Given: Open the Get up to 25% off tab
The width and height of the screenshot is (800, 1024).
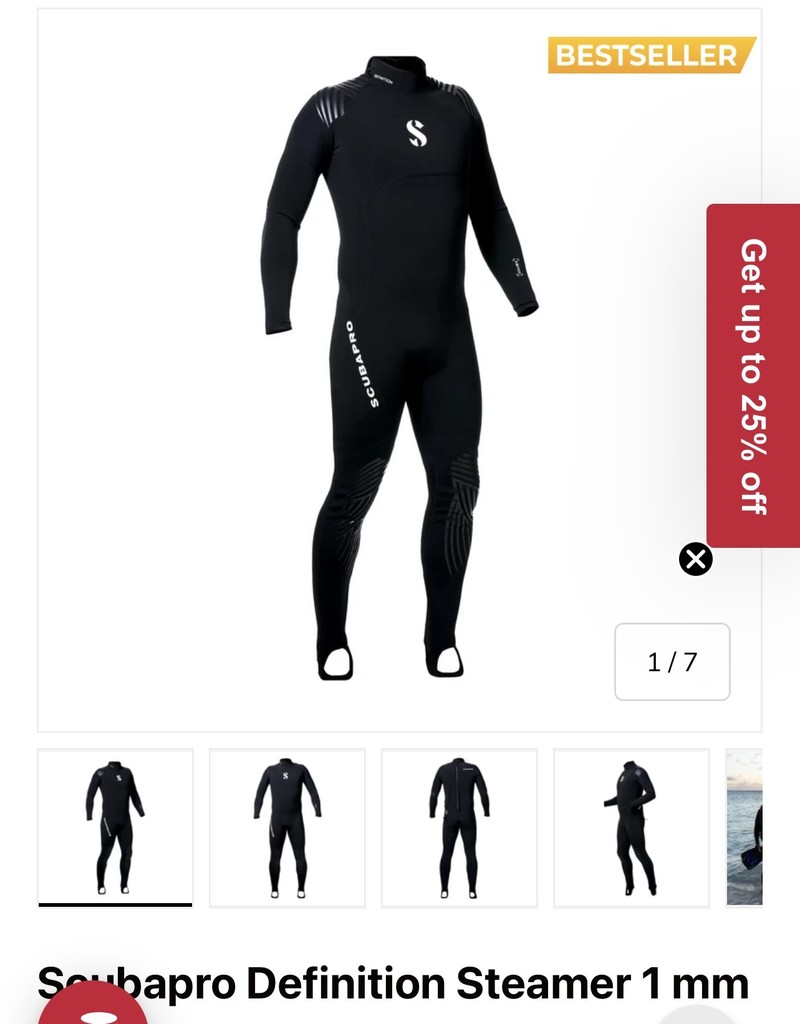Looking at the screenshot, I should pyautogui.click(x=753, y=375).
